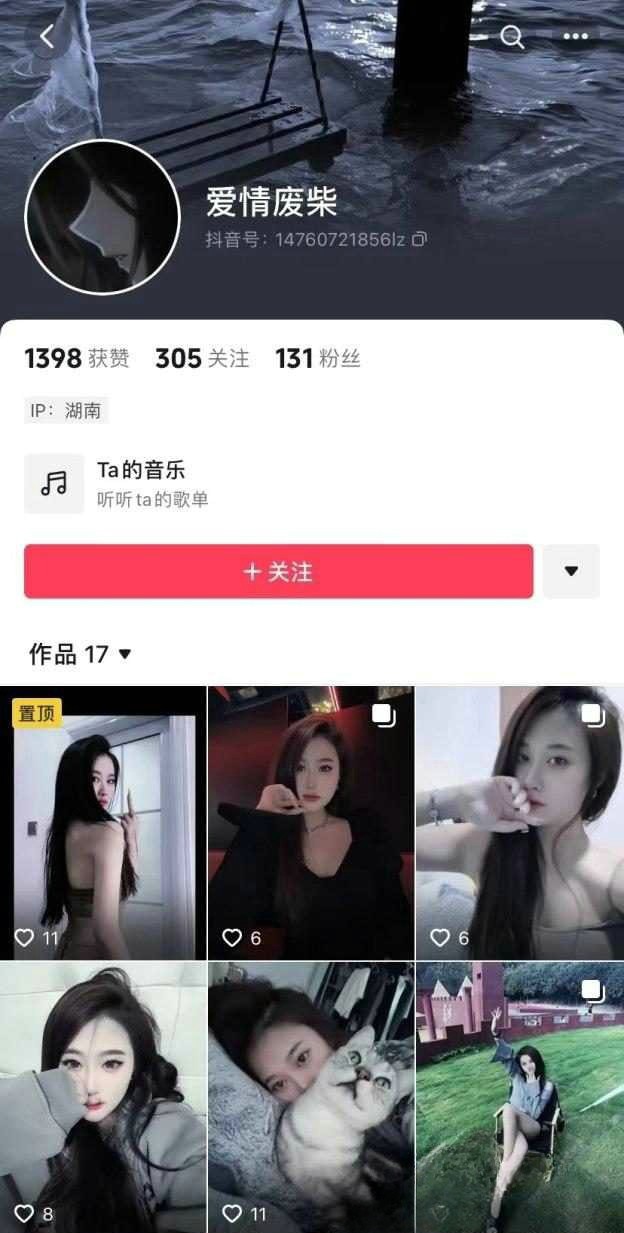Copy the Douyin ID number
Image resolution: width=624 pixels, height=1233 pixels.
pyautogui.click(x=420, y=239)
